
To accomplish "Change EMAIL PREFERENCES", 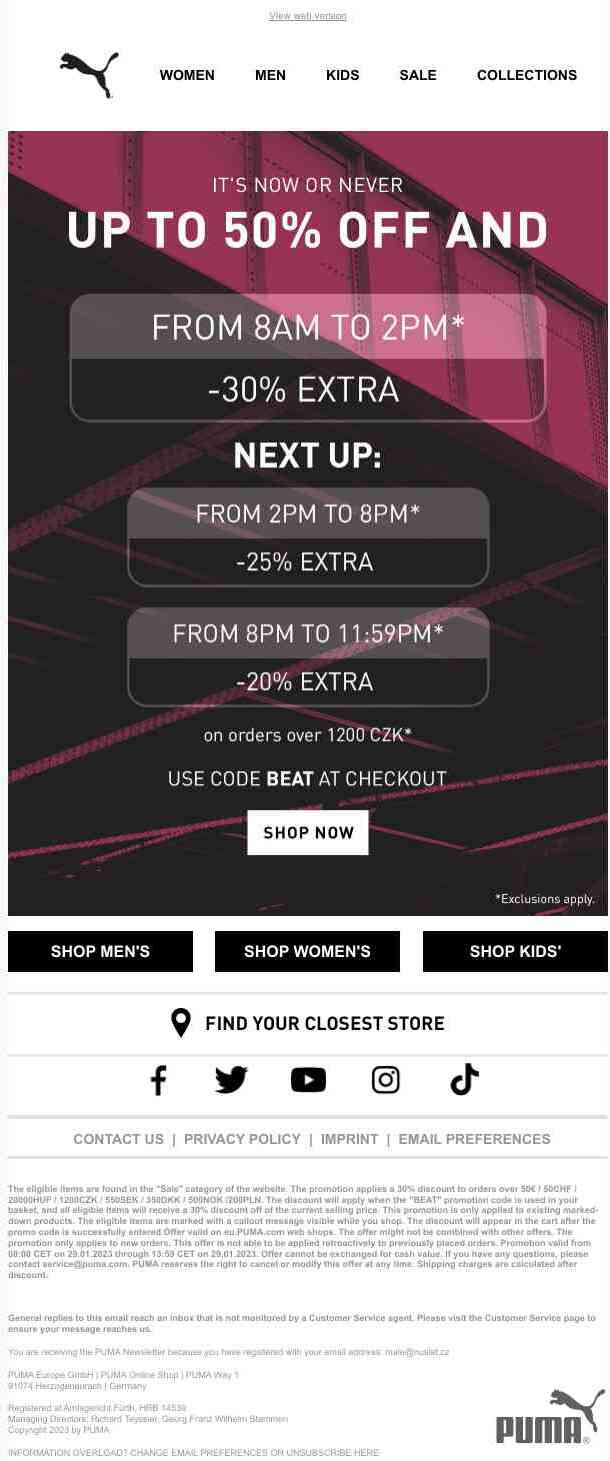I will [474, 1139].
